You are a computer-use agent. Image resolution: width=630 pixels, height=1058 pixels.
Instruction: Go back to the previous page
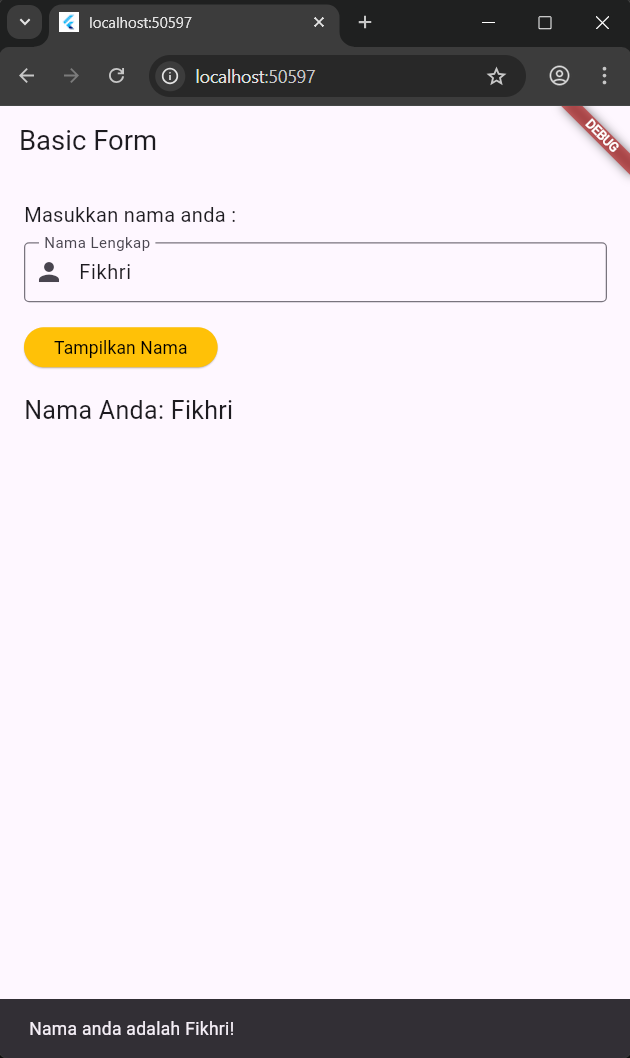click(x=27, y=76)
